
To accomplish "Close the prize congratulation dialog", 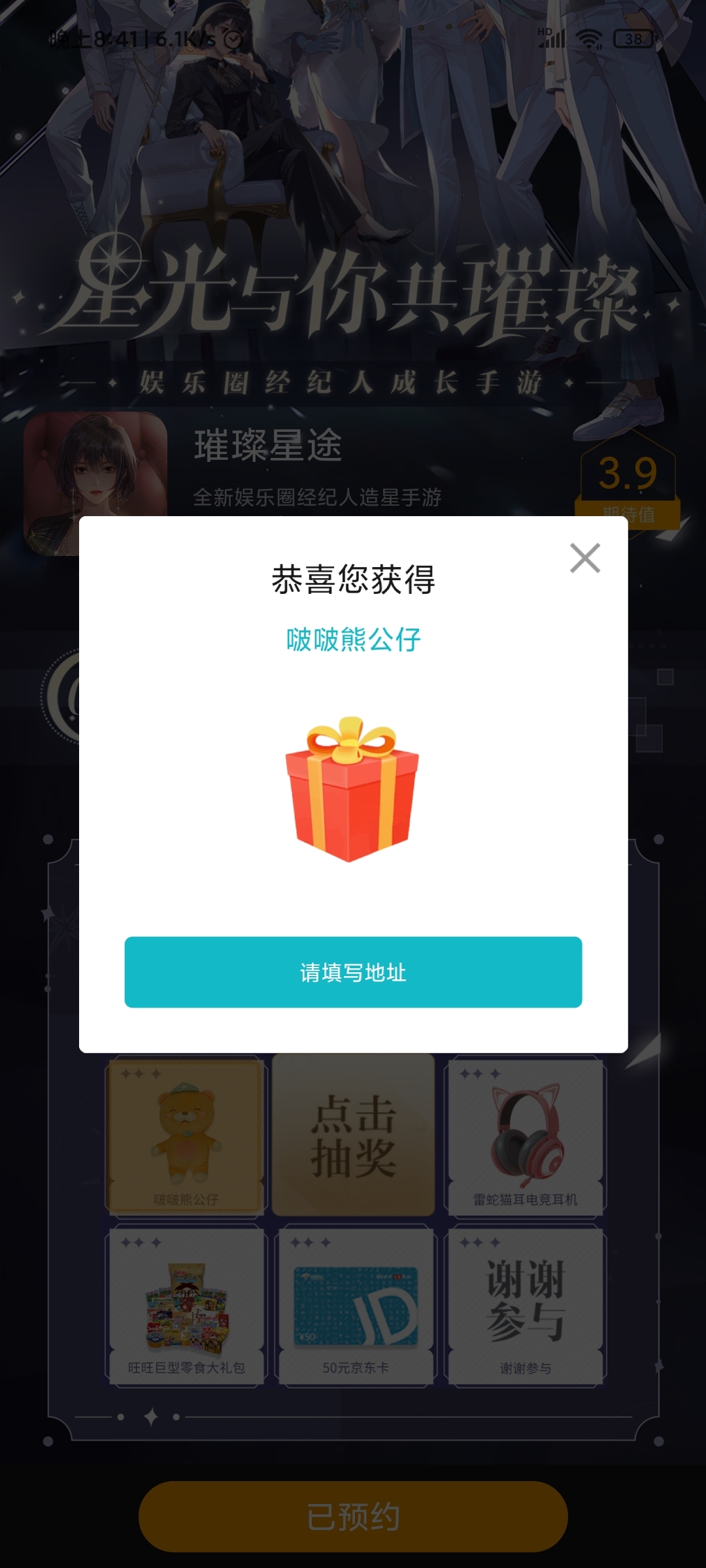I will click(585, 558).
